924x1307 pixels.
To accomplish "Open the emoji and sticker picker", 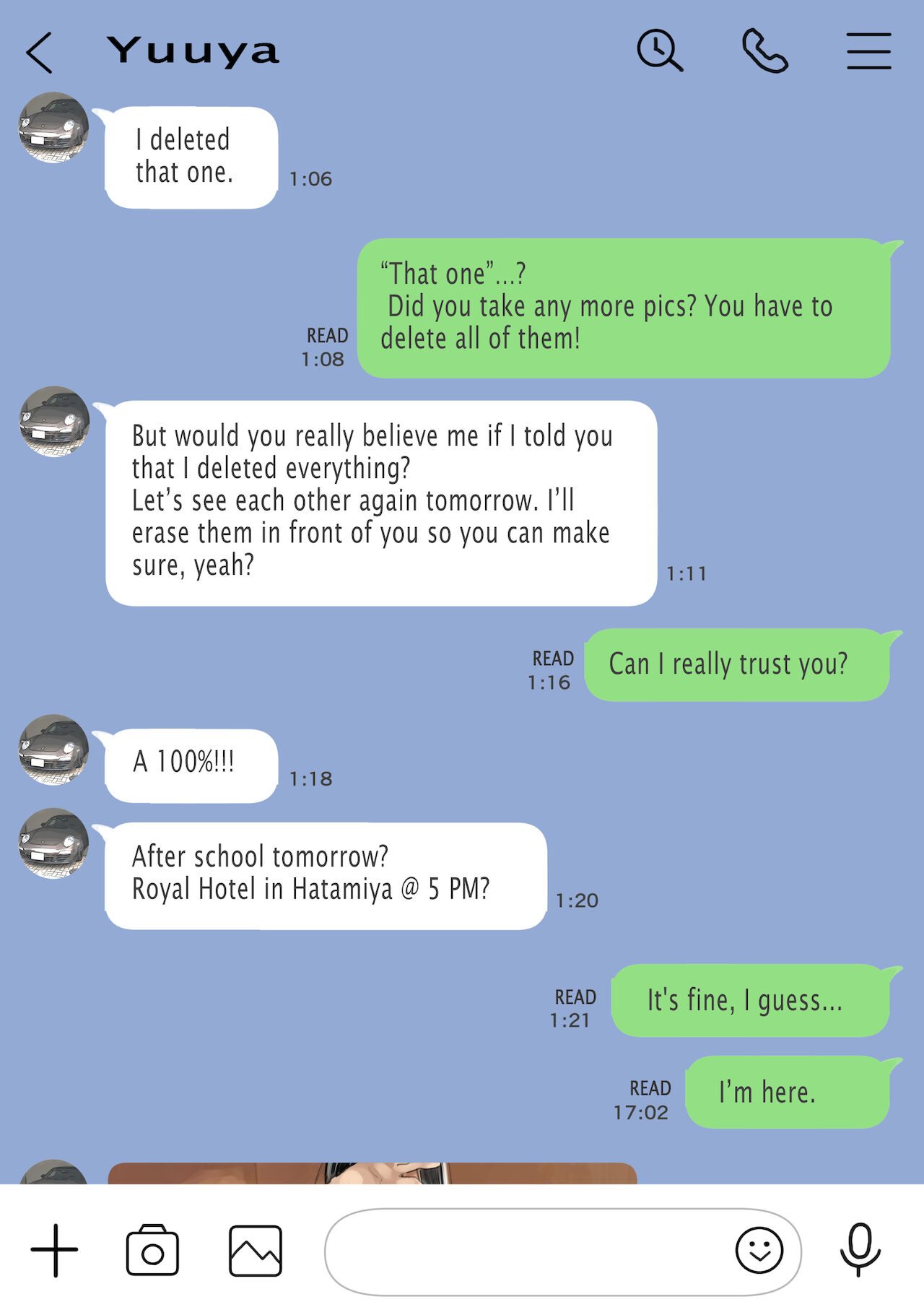I will (759, 1251).
